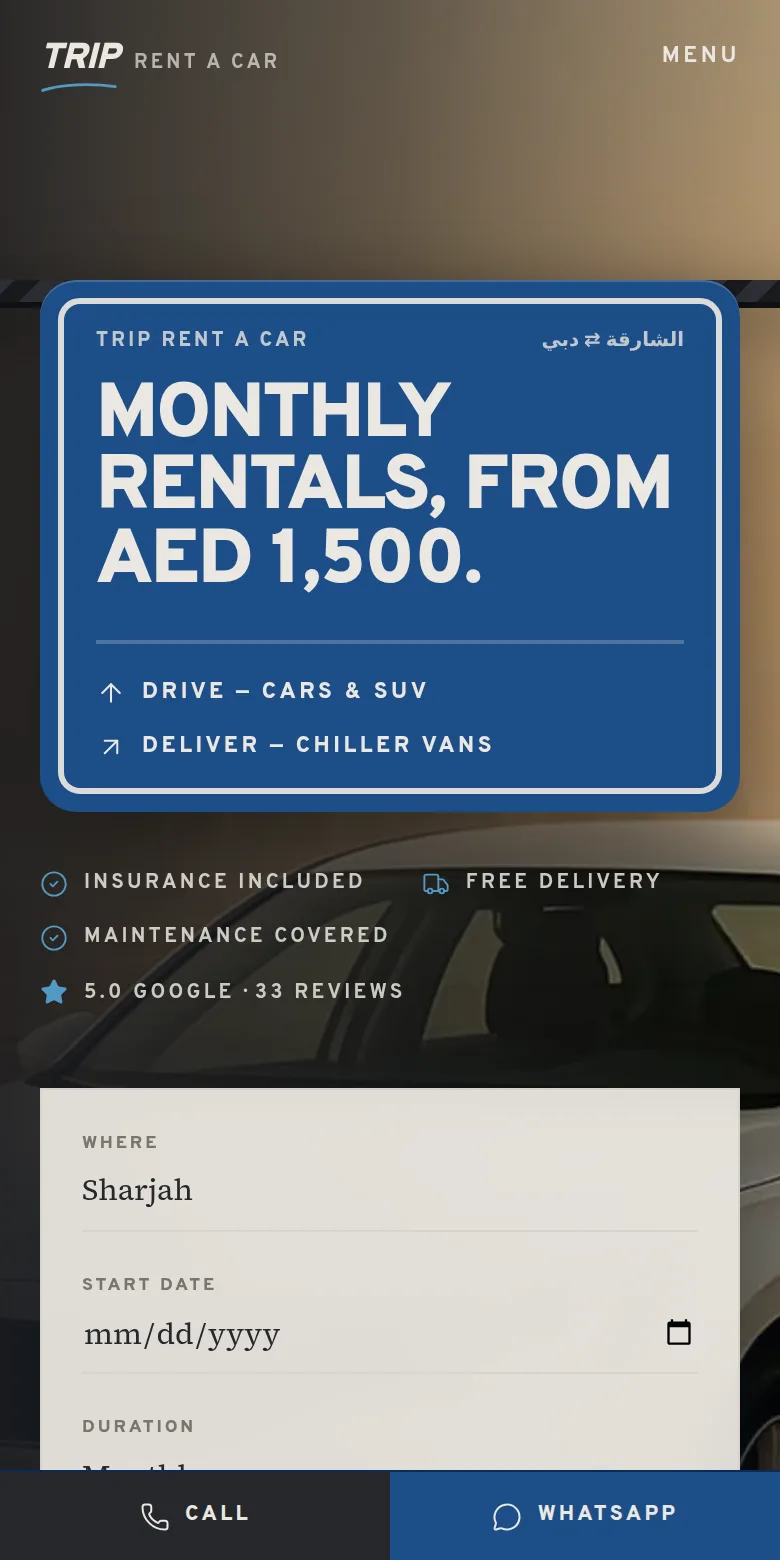
Task: Start a WhatsApp chat
Action: (x=585, y=1515)
